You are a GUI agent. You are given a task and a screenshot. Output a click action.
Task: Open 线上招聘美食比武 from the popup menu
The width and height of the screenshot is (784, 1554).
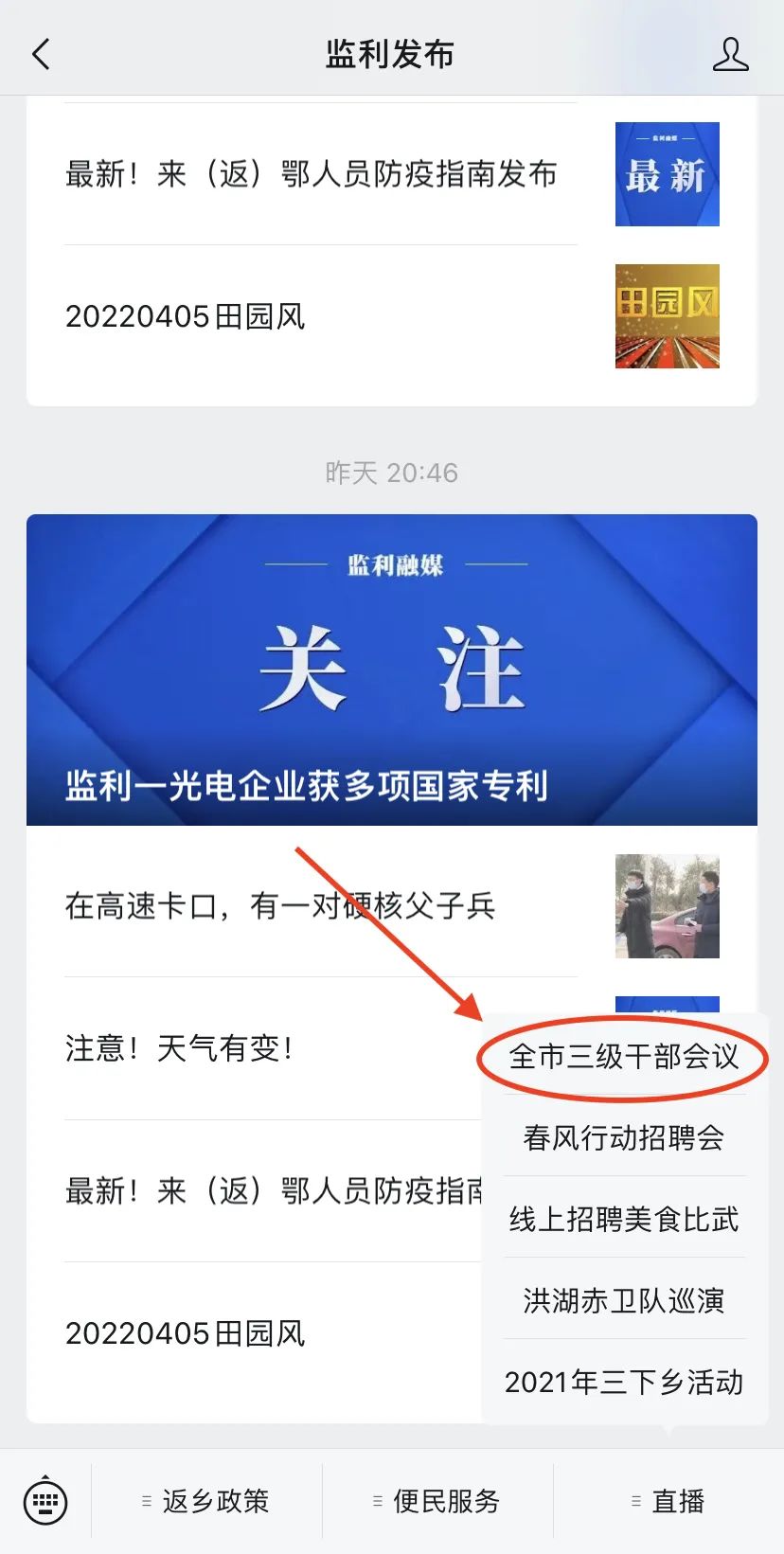tap(624, 1219)
